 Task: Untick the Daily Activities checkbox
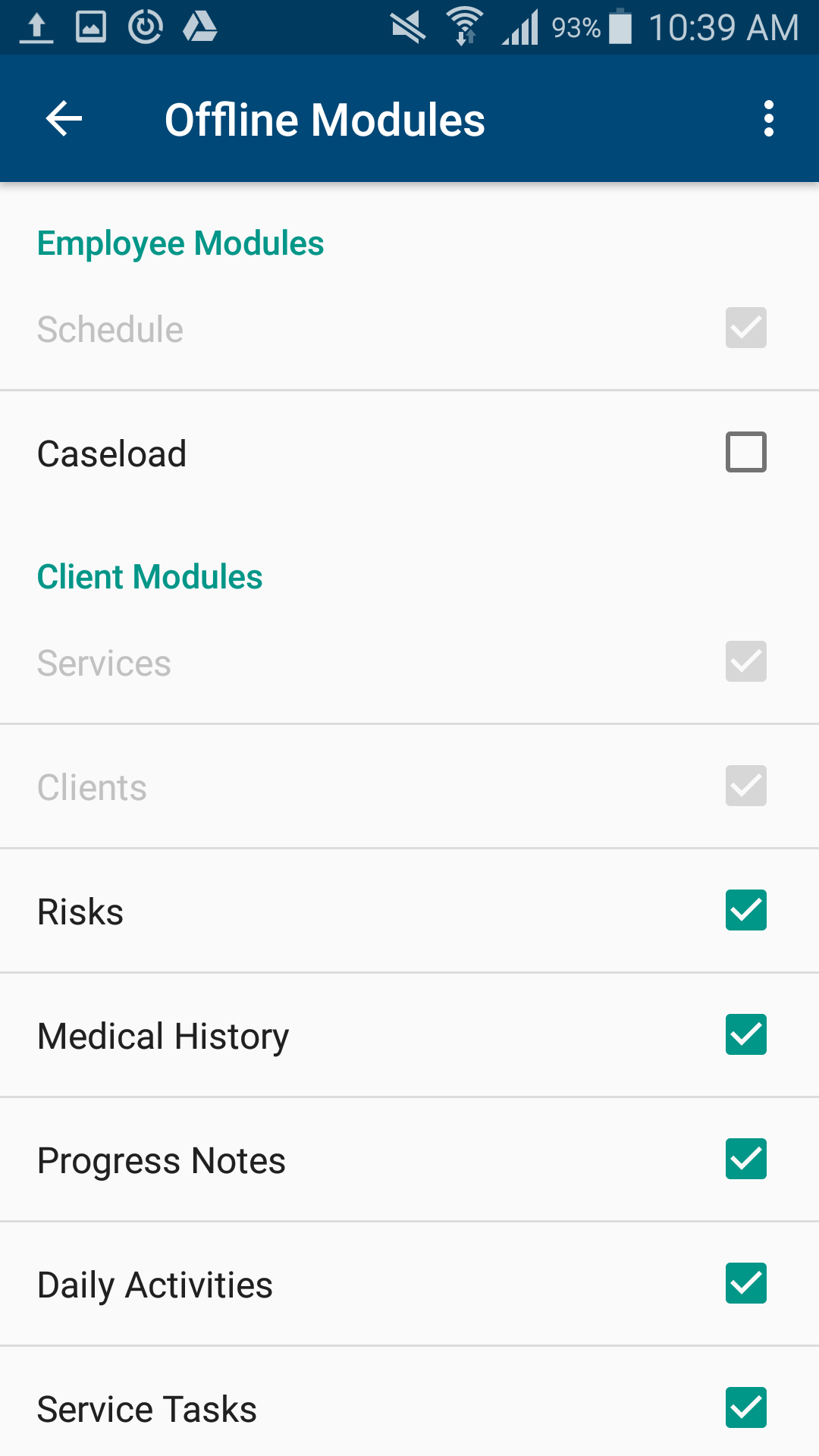pos(745,1284)
